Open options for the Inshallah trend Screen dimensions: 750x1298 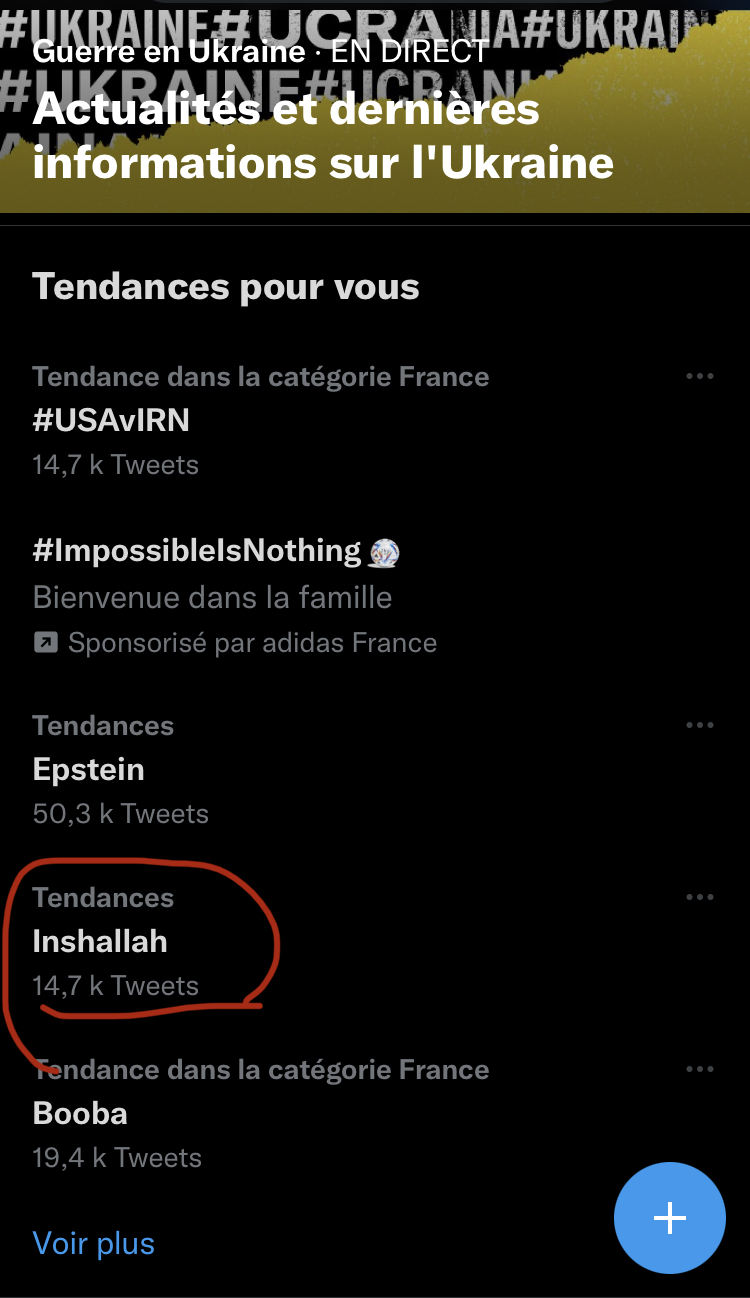(x=700, y=897)
